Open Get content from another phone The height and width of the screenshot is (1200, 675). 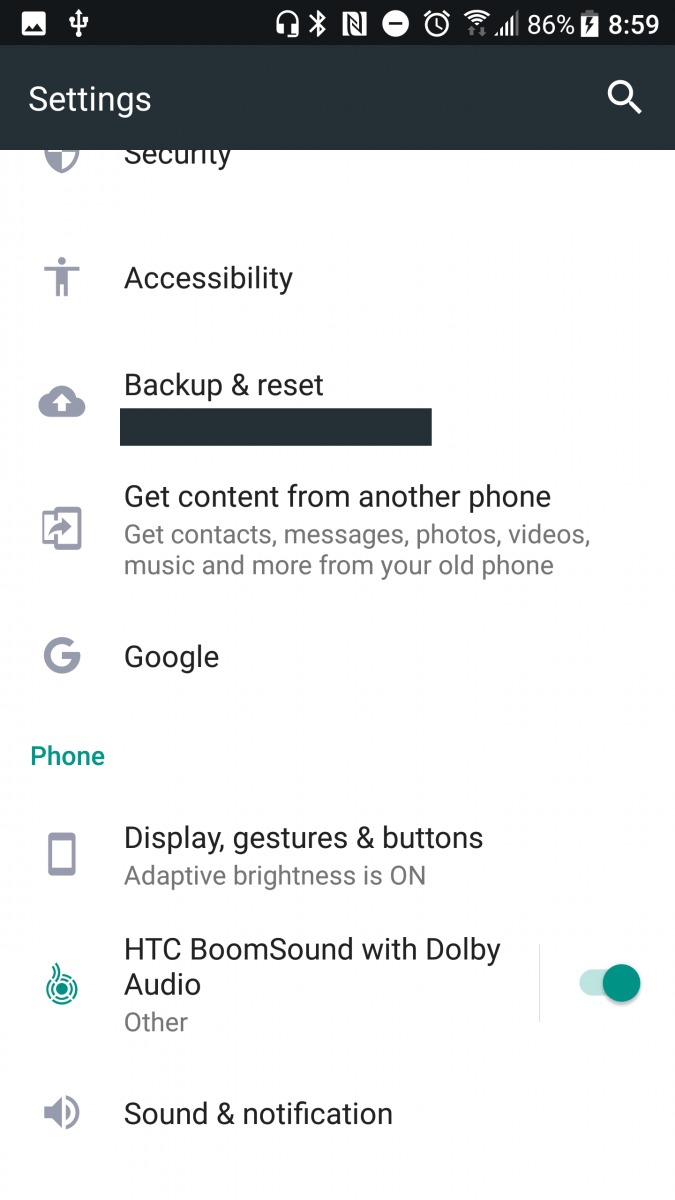336,530
